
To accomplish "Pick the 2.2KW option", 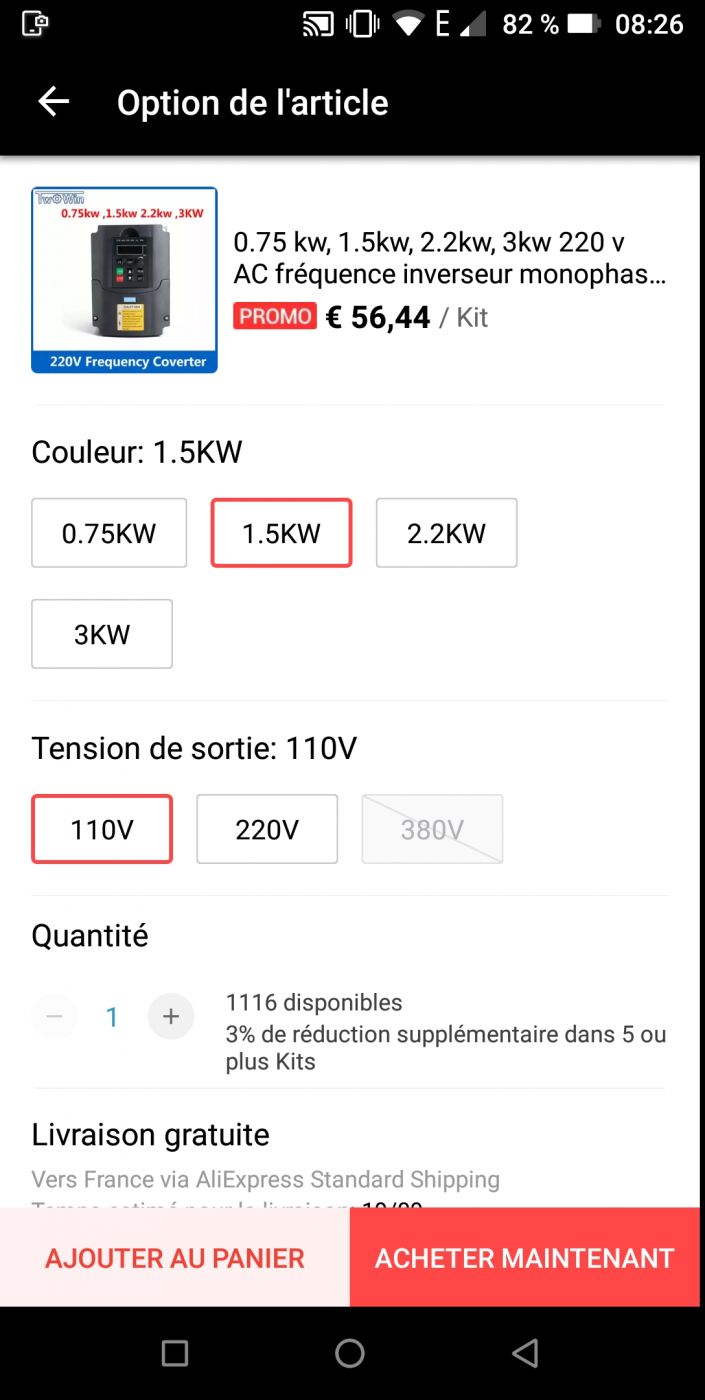I will coord(446,533).
